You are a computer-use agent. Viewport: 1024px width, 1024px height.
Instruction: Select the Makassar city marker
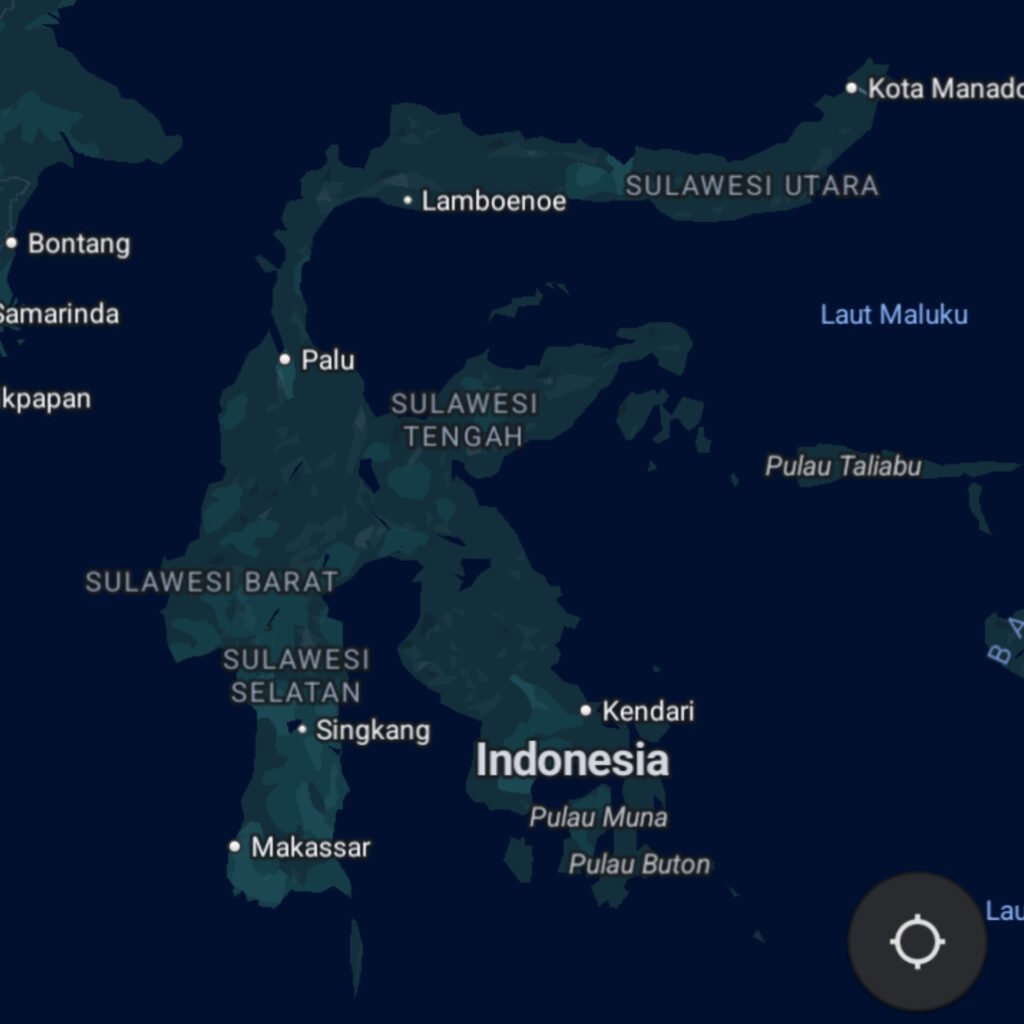tap(235, 847)
